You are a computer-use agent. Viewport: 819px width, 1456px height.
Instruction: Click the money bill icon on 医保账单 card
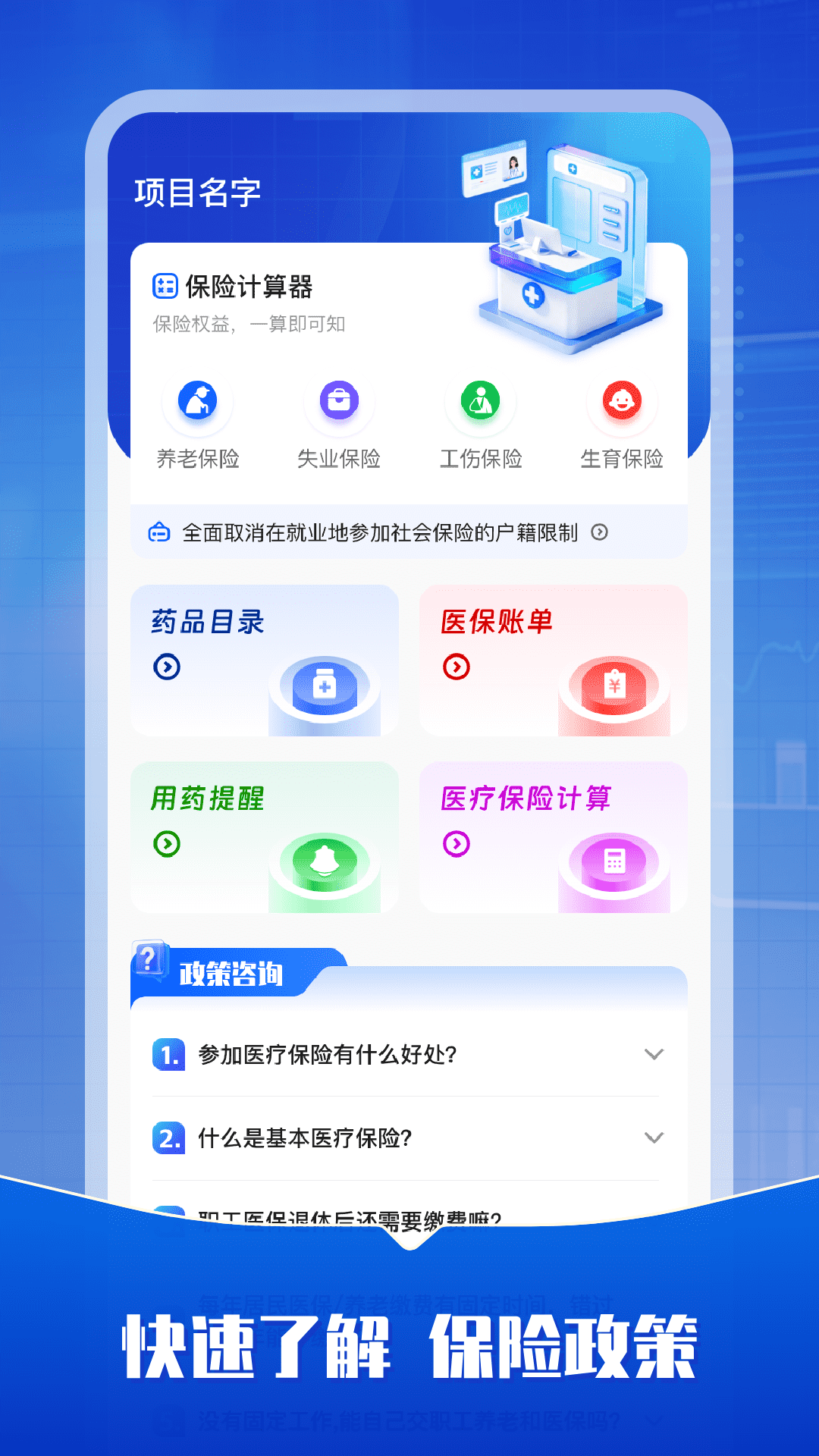[614, 686]
